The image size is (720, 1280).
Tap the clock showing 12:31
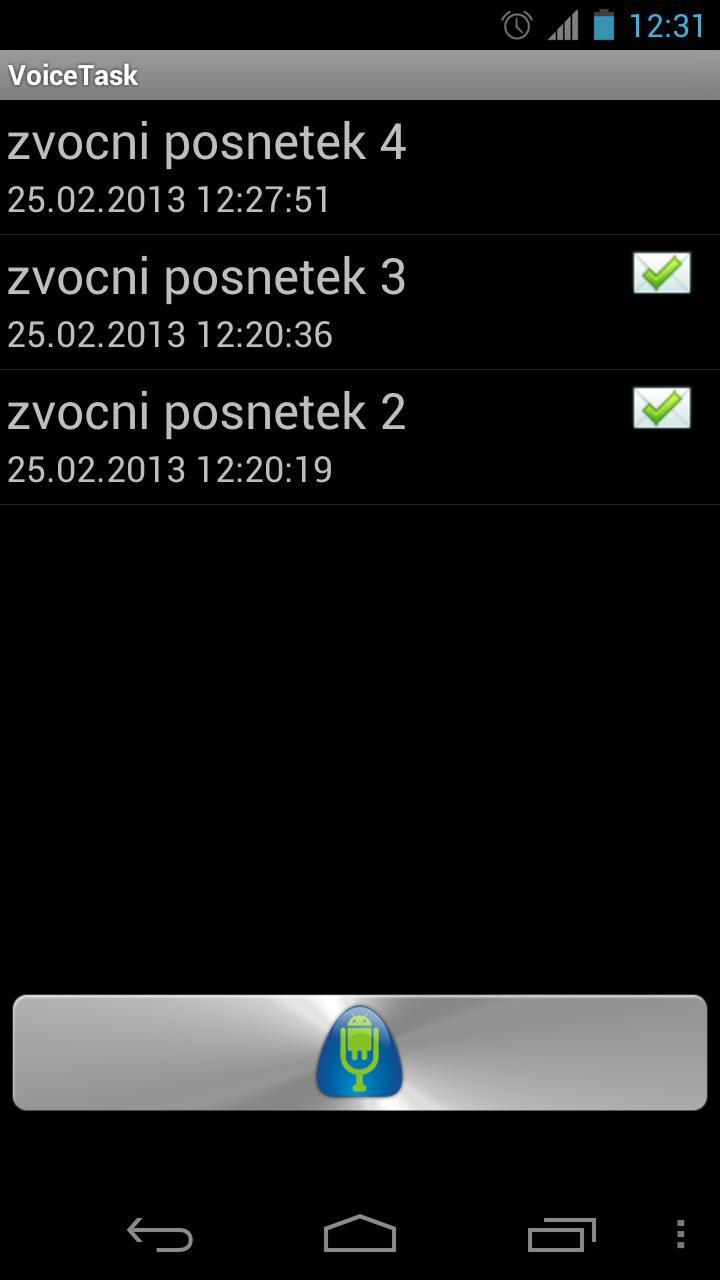coord(665,27)
